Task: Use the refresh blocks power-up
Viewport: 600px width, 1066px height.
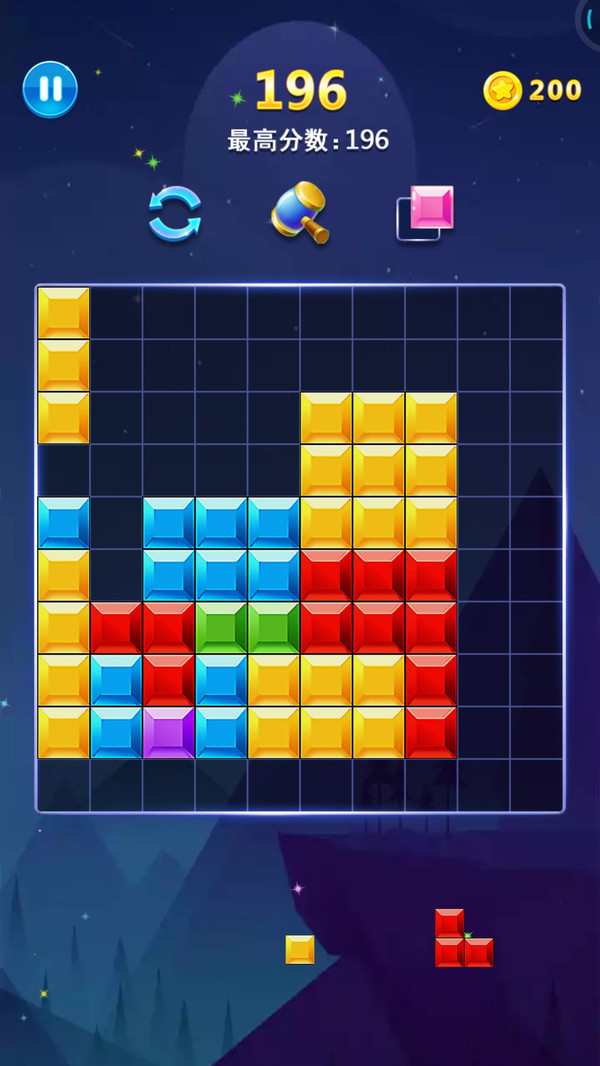Action: (175, 213)
